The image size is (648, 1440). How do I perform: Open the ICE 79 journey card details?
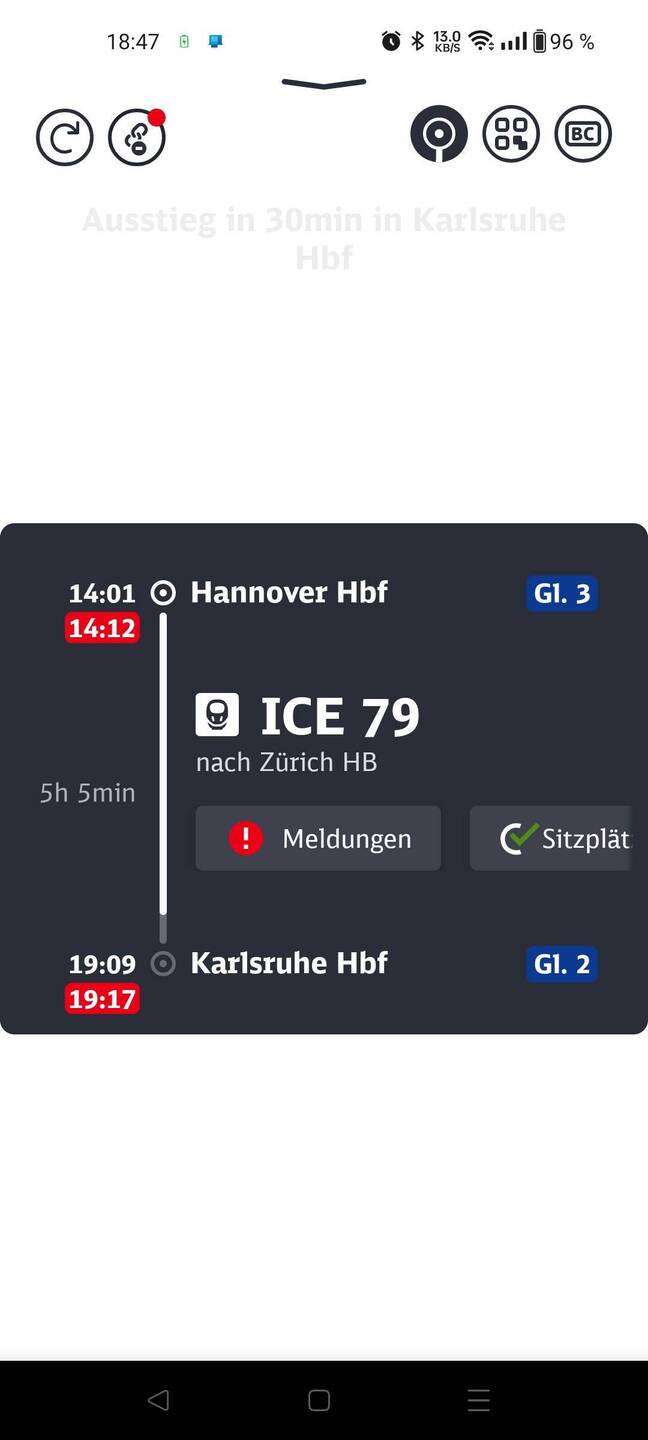[324, 778]
